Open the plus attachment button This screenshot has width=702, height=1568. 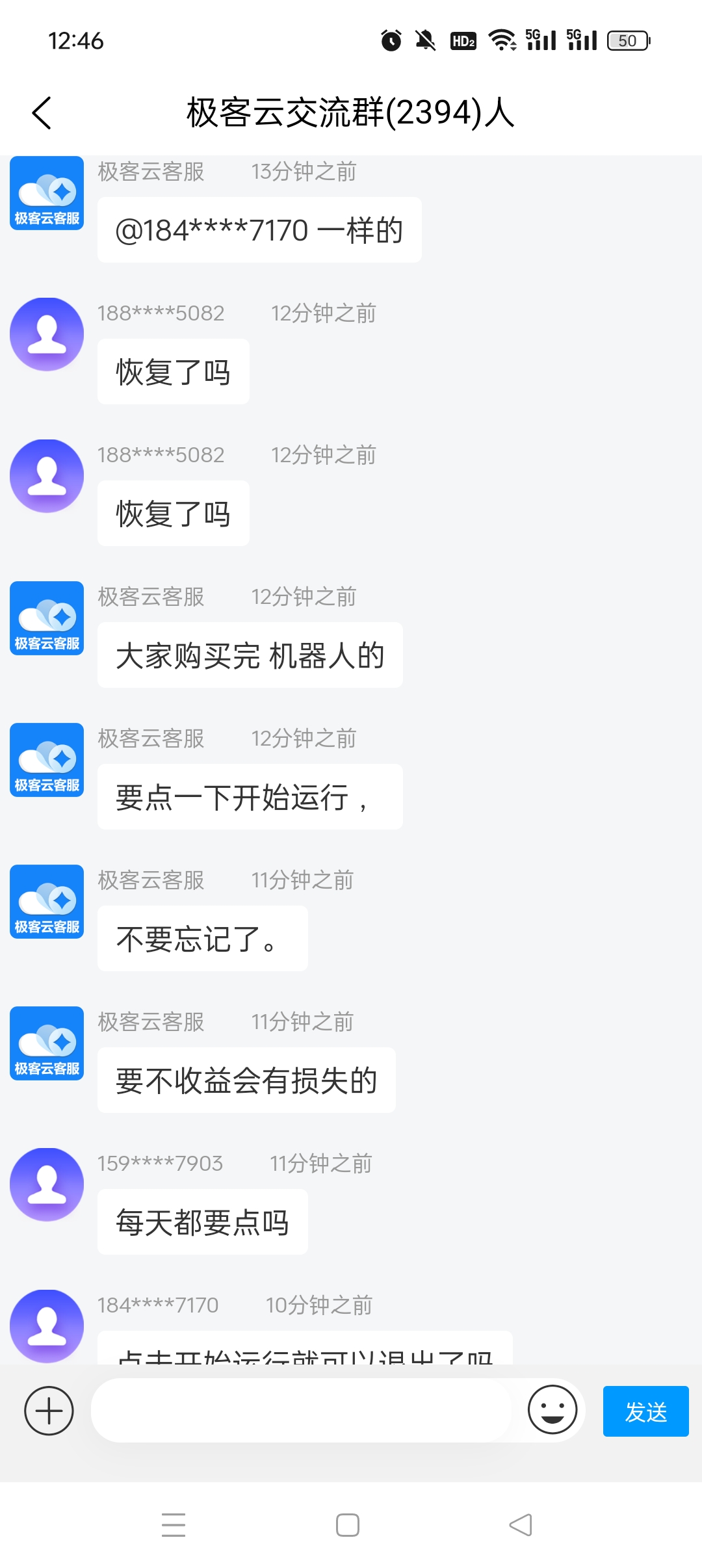(x=49, y=1411)
